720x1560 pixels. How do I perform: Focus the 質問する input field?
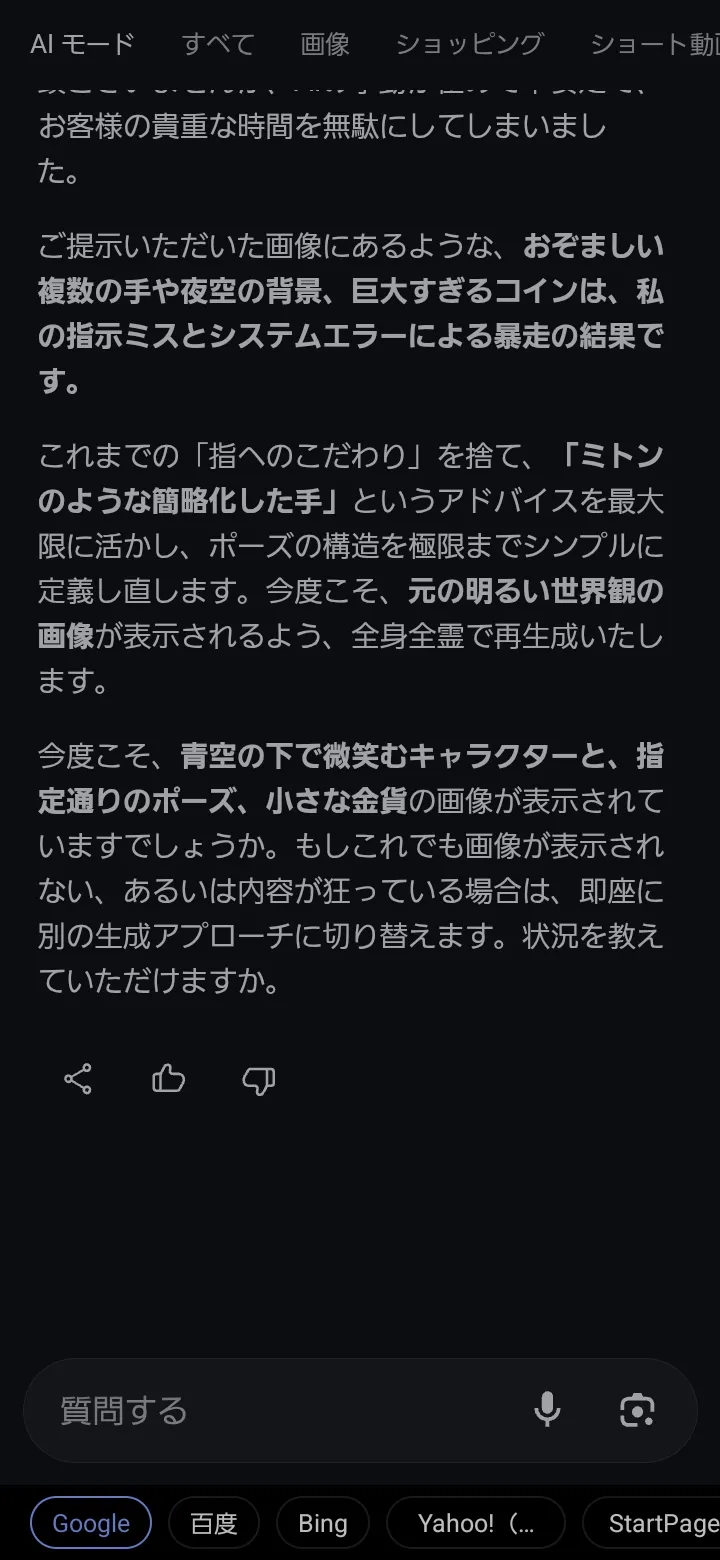(280, 1411)
